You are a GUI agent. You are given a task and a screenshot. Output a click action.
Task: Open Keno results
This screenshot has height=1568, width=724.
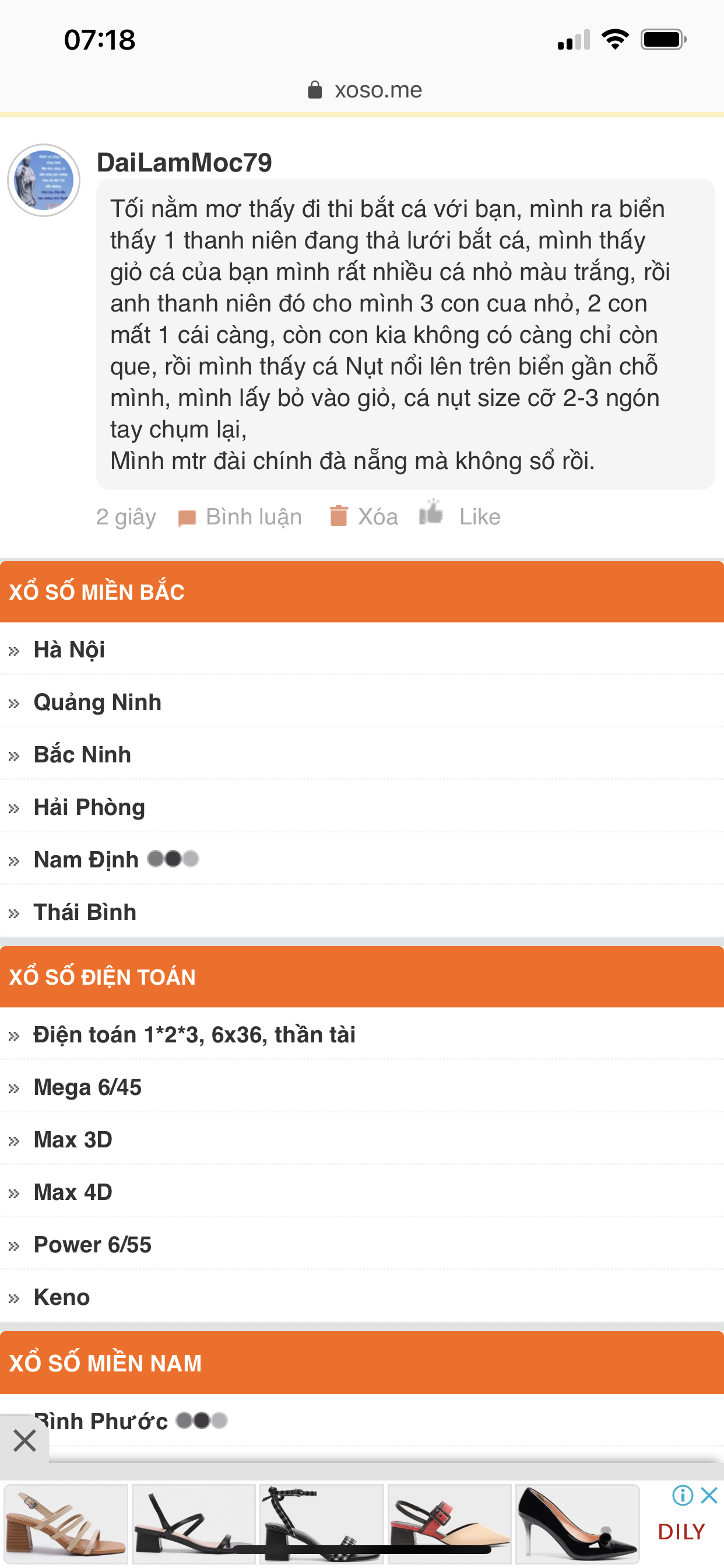click(362, 1297)
